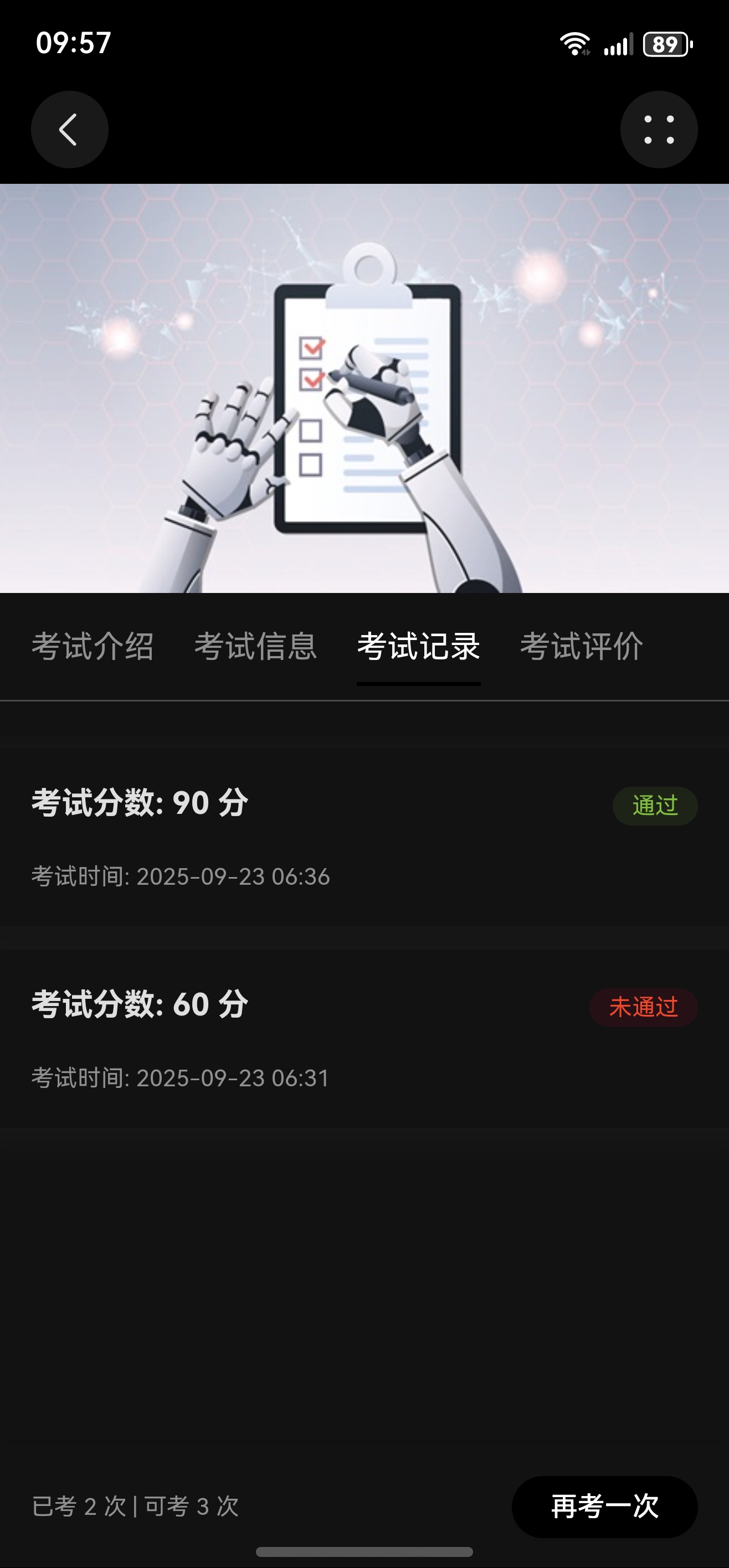Open the four-dot more menu

tap(658, 130)
